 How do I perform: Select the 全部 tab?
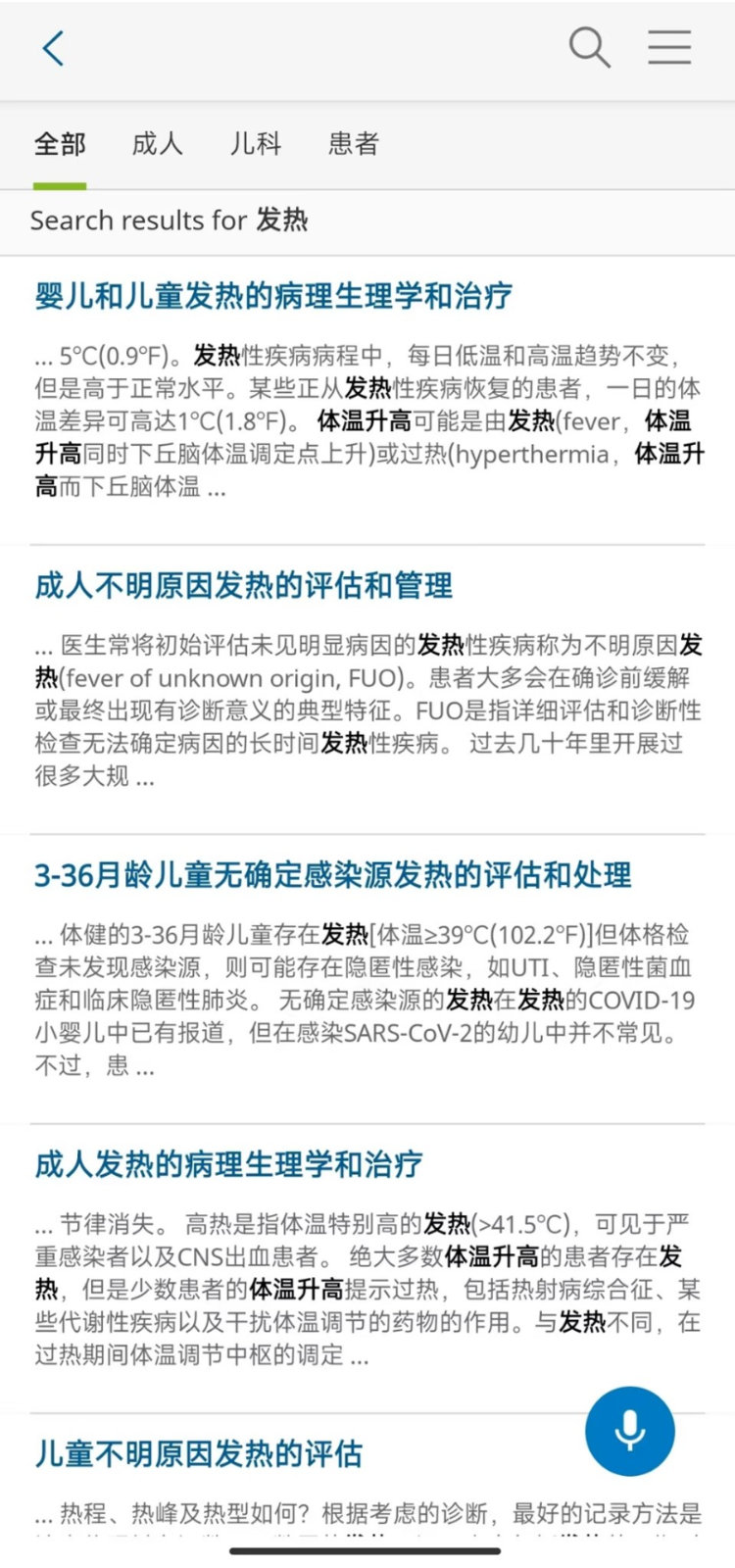click(61, 144)
